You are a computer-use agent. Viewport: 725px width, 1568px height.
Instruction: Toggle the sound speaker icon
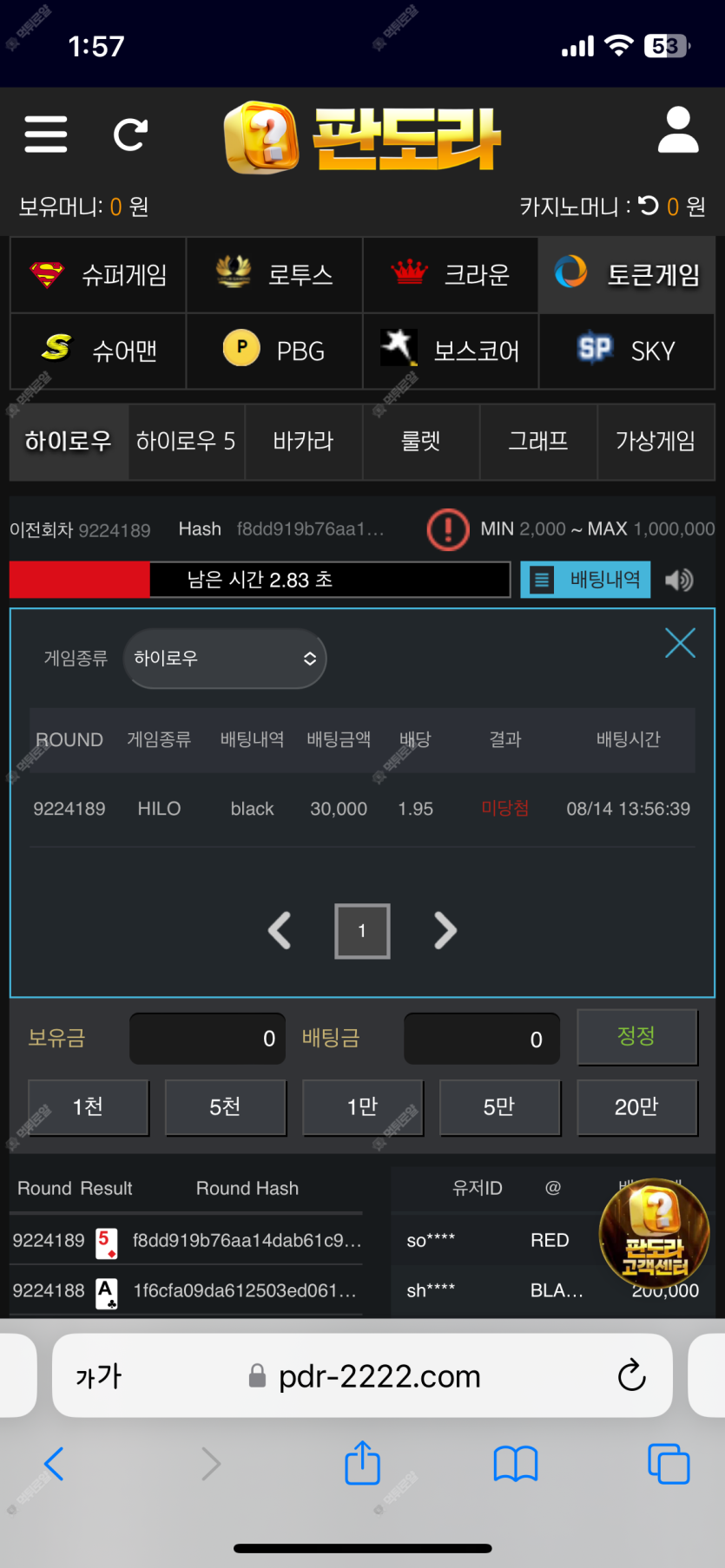pyautogui.click(x=679, y=580)
